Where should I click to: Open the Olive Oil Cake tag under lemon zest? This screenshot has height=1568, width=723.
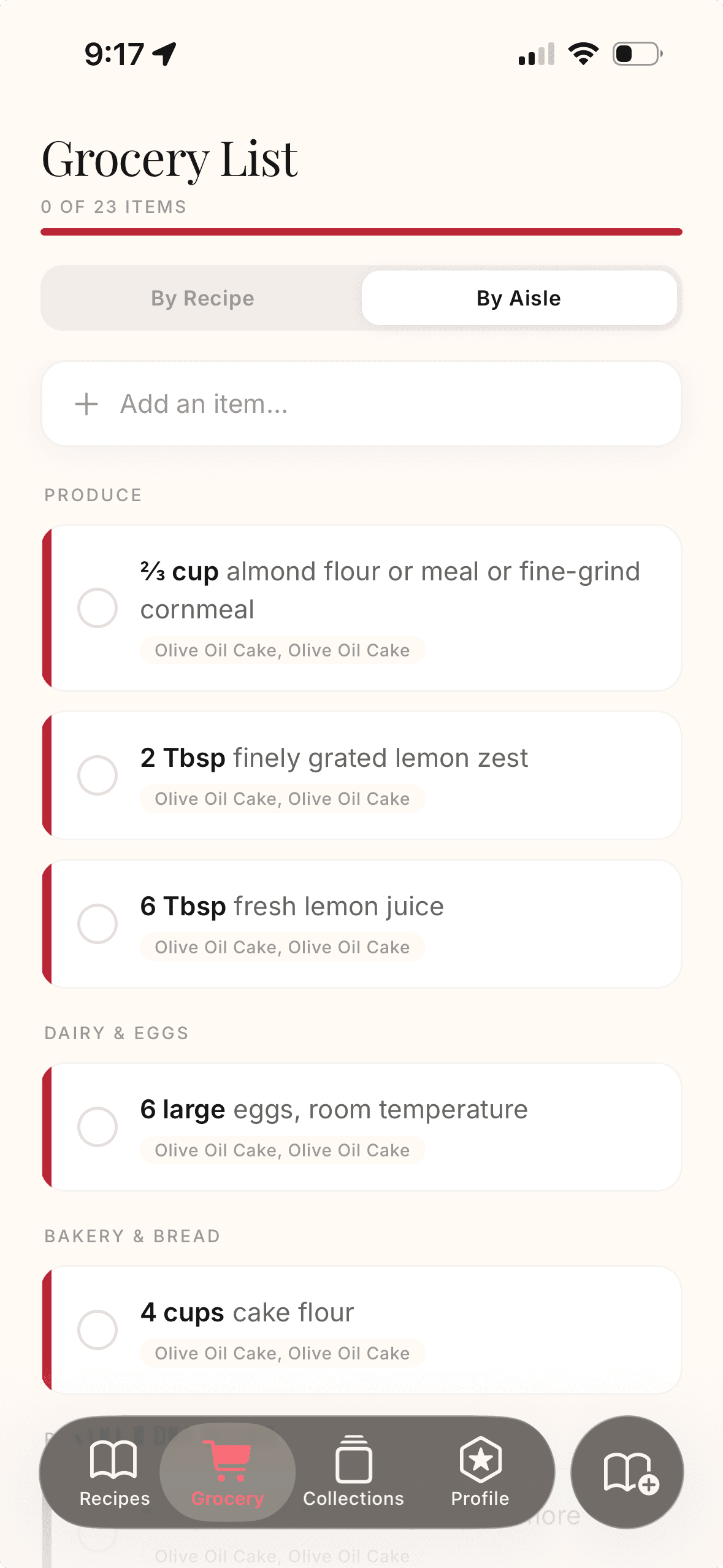point(282,798)
